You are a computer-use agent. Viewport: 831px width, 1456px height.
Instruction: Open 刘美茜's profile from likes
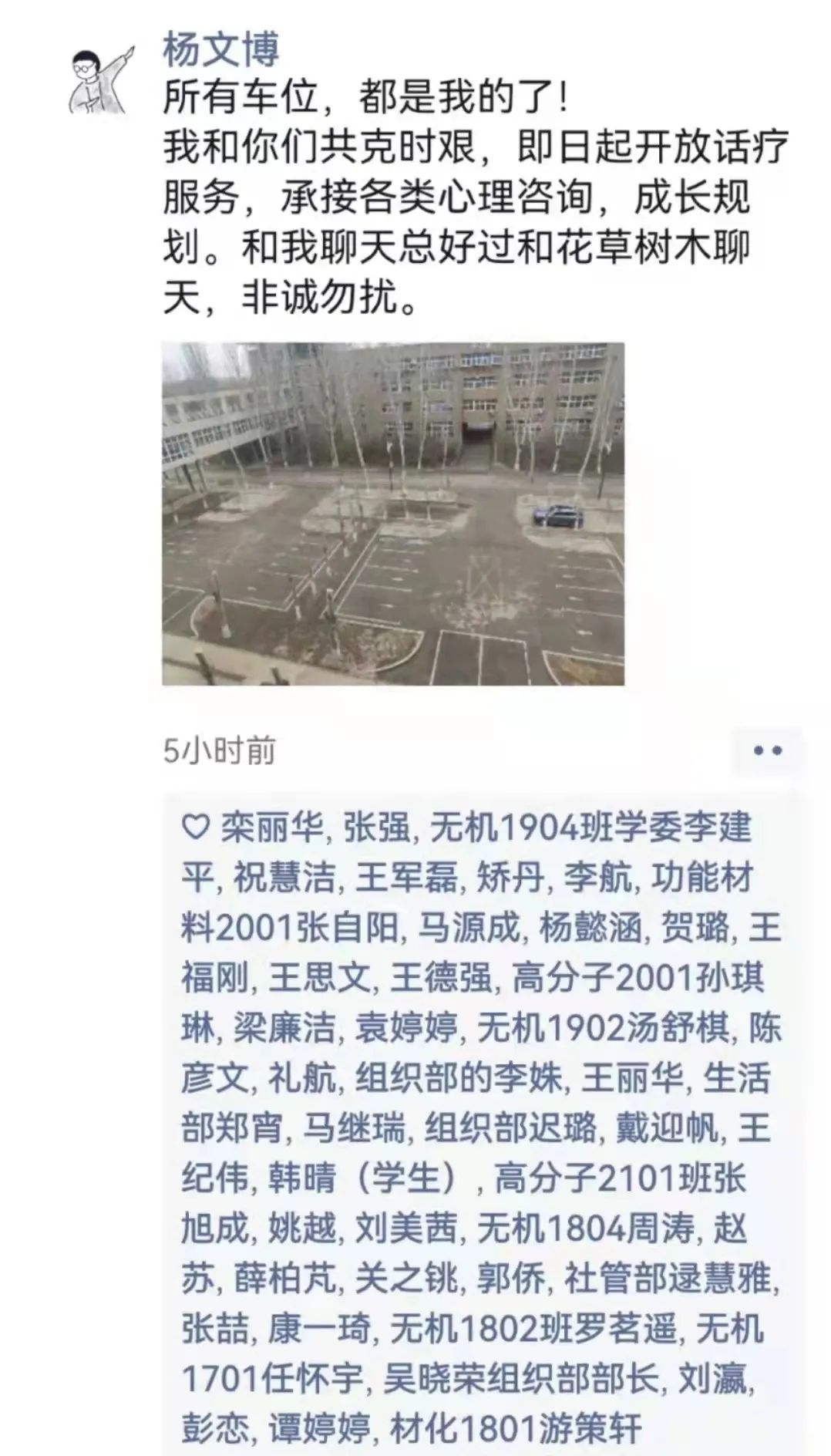[x=405, y=1230]
